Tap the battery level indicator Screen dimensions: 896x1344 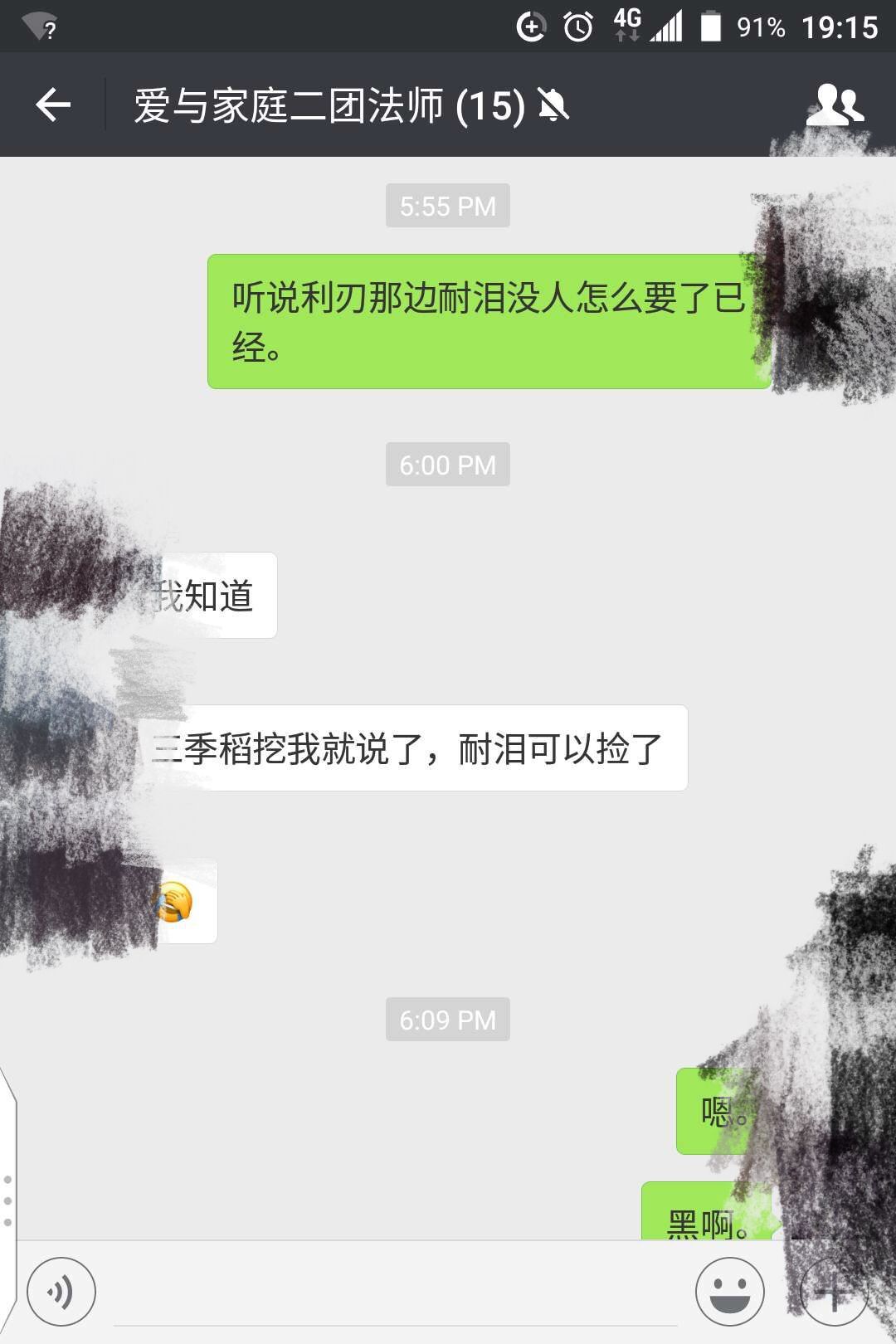point(710,26)
